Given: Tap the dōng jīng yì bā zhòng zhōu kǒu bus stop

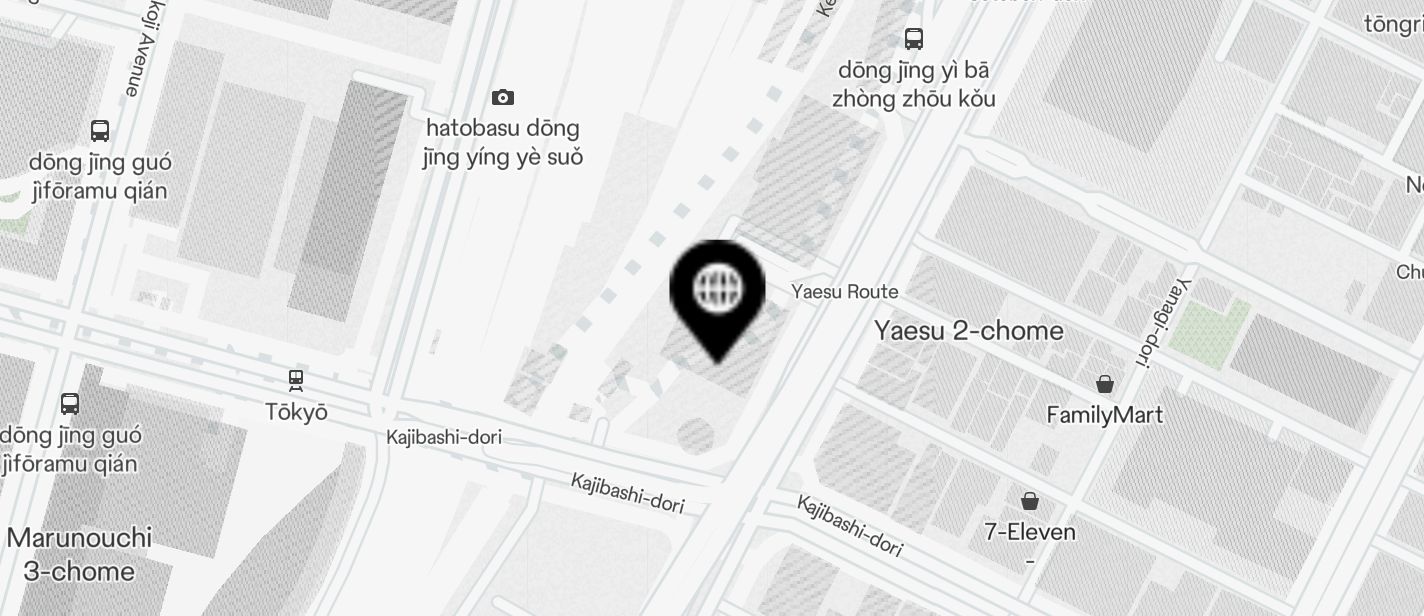Looking at the screenshot, I should [x=914, y=39].
